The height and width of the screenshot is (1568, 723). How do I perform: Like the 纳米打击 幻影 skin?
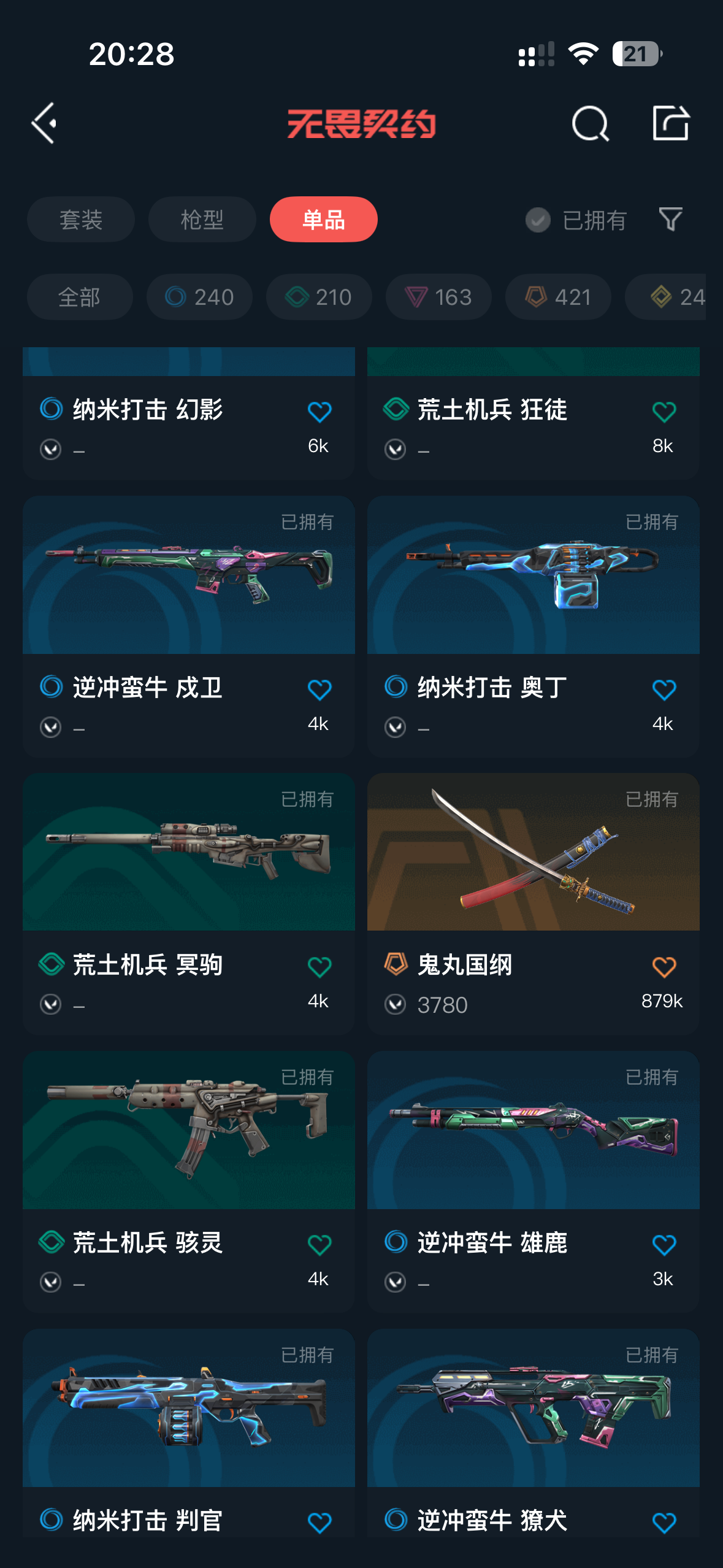coord(319,412)
